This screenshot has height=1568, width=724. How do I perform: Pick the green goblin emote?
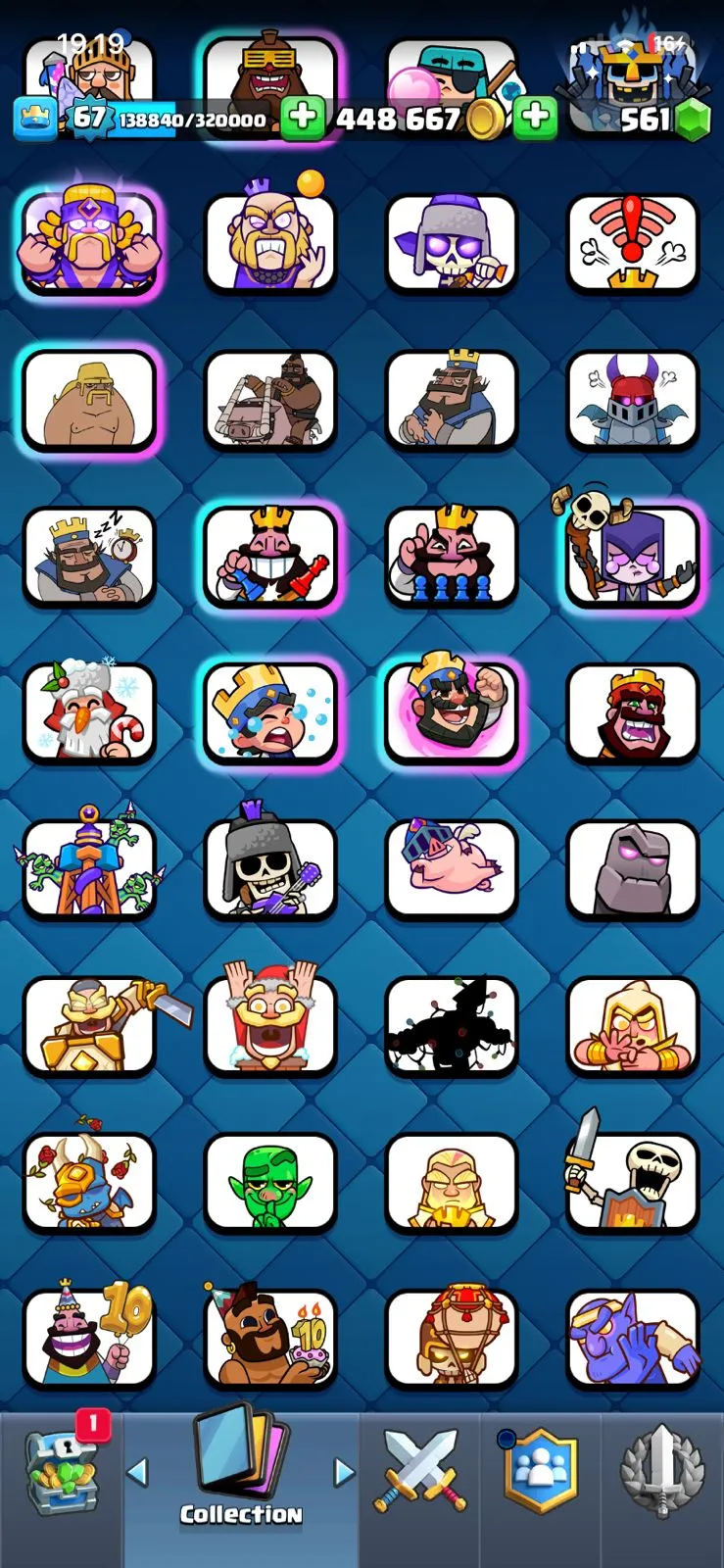[270, 1184]
